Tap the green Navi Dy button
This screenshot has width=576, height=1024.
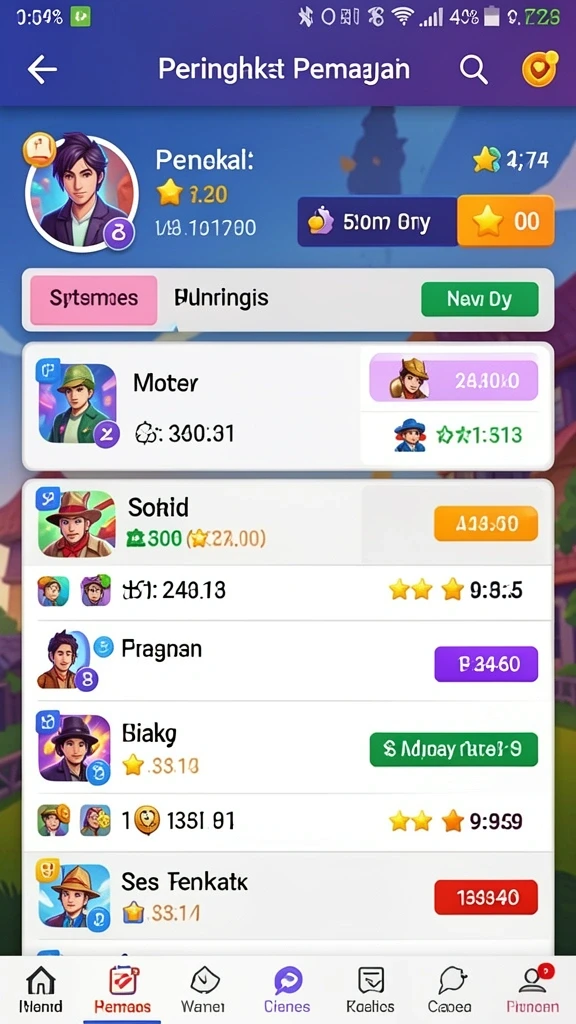pos(479,299)
